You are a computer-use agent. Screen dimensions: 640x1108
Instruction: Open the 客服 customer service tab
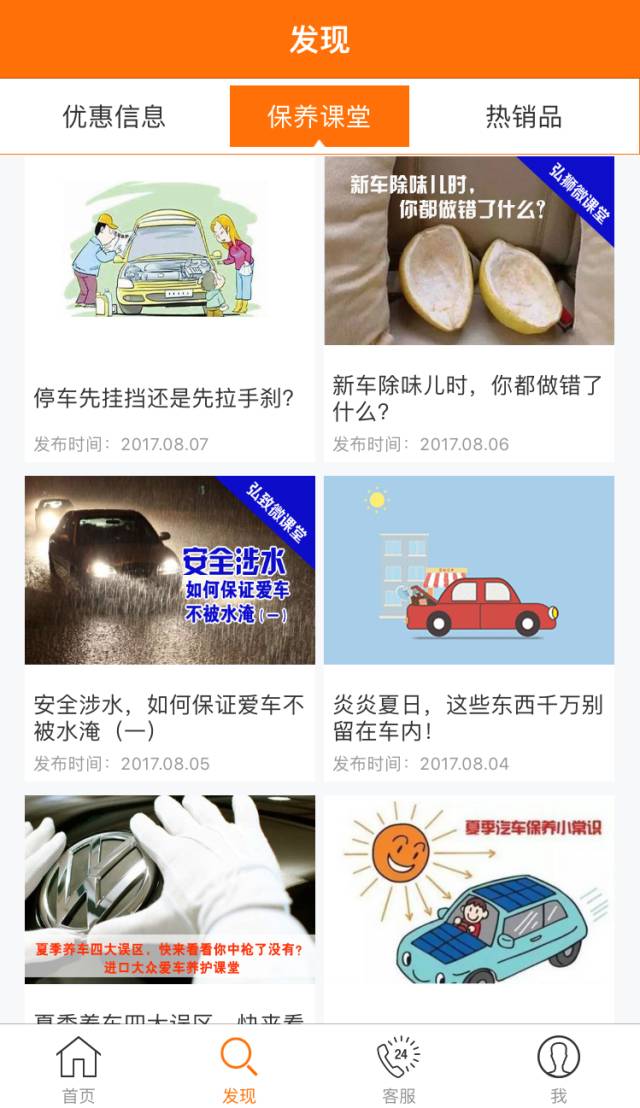click(398, 1068)
